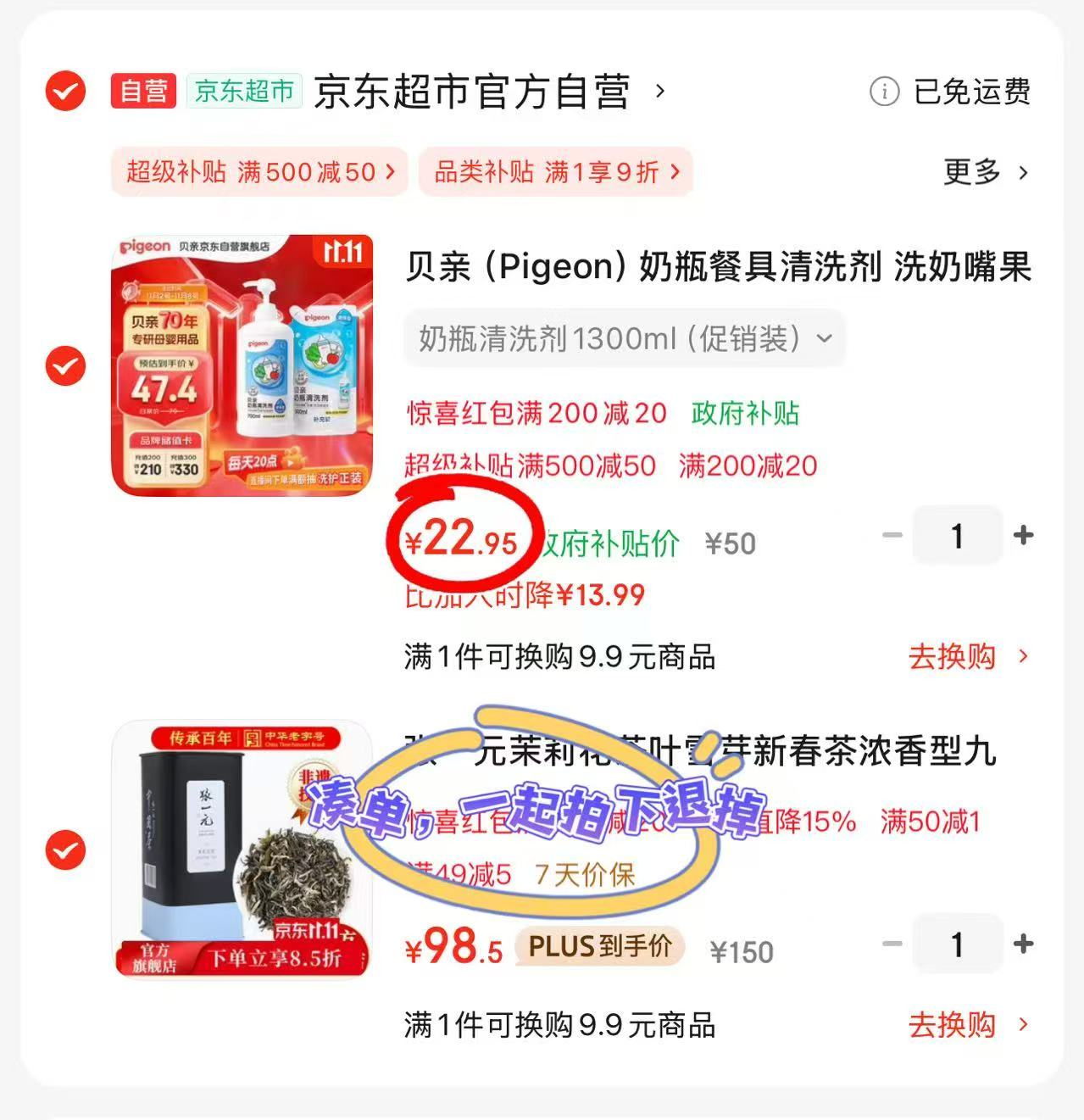Tap the plus icon to add one Pigeon cleanser
Viewport: 1084px width, 1120px height.
[1024, 535]
